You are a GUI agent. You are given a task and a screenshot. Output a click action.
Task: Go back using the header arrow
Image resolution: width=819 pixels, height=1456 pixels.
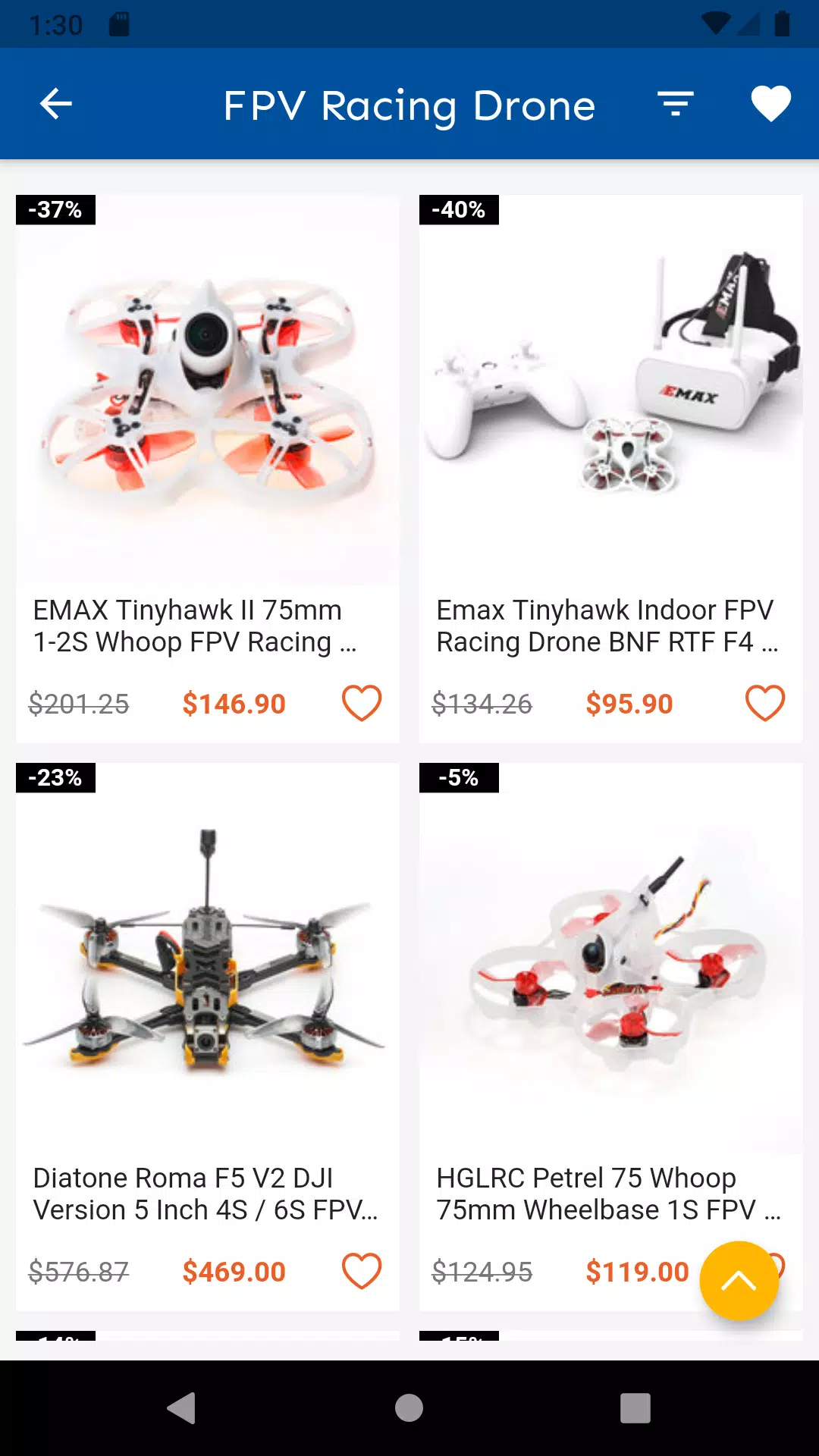[55, 104]
